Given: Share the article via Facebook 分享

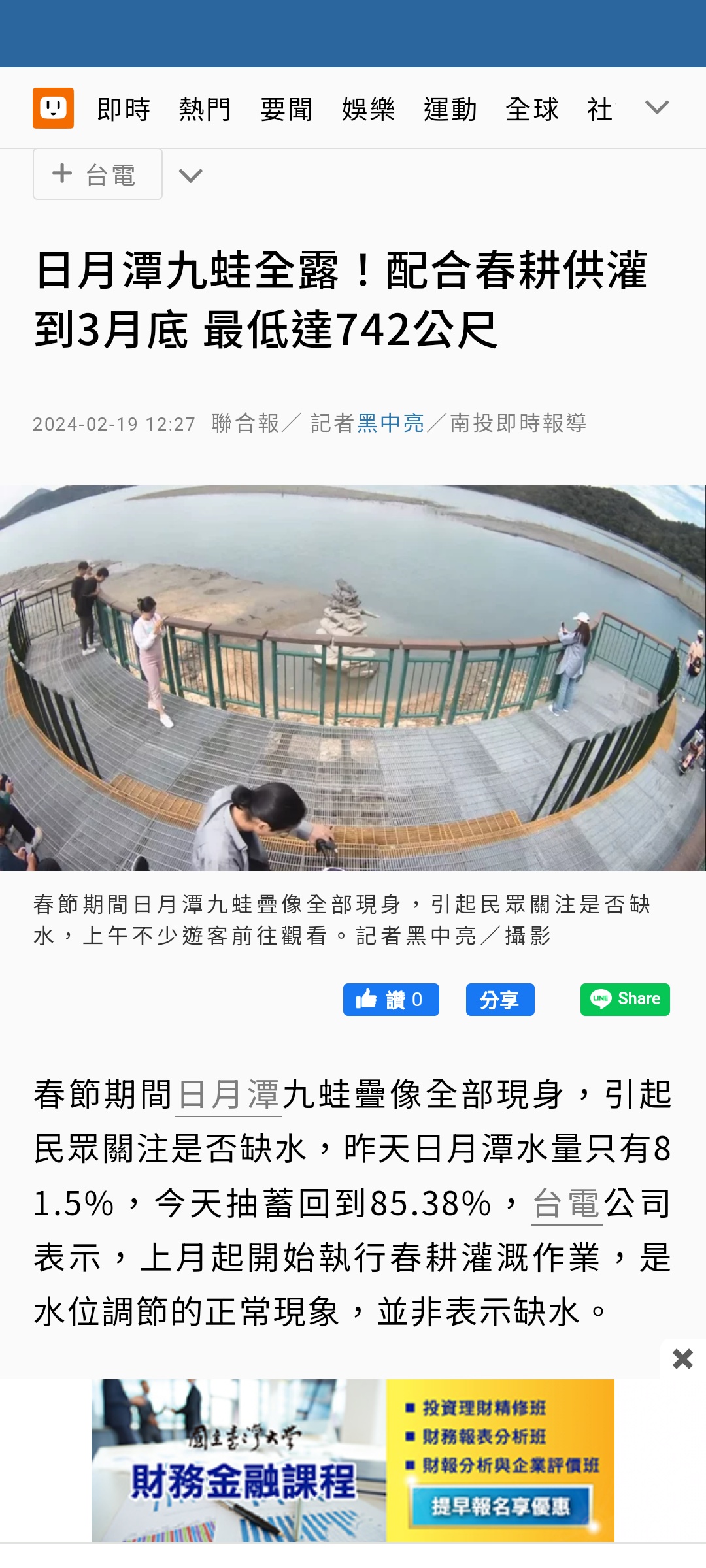Looking at the screenshot, I should (x=500, y=1000).
